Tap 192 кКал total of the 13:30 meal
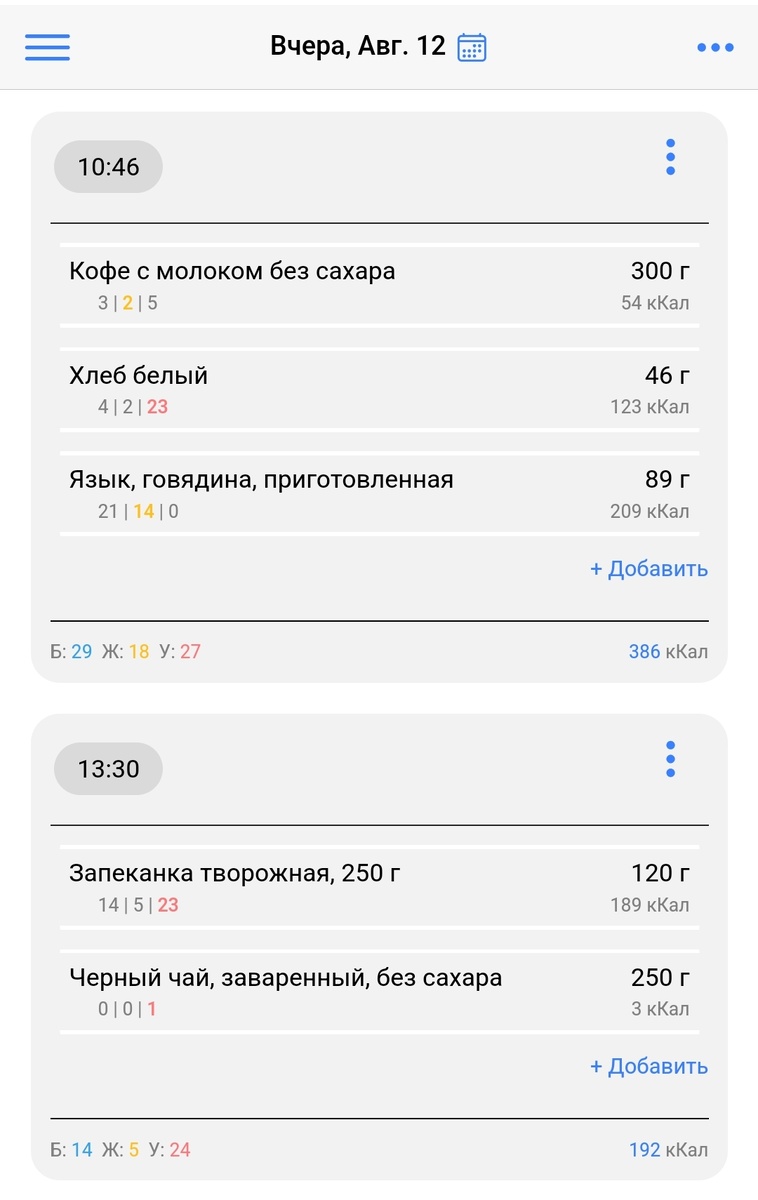 pyautogui.click(x=668, y=1149)
